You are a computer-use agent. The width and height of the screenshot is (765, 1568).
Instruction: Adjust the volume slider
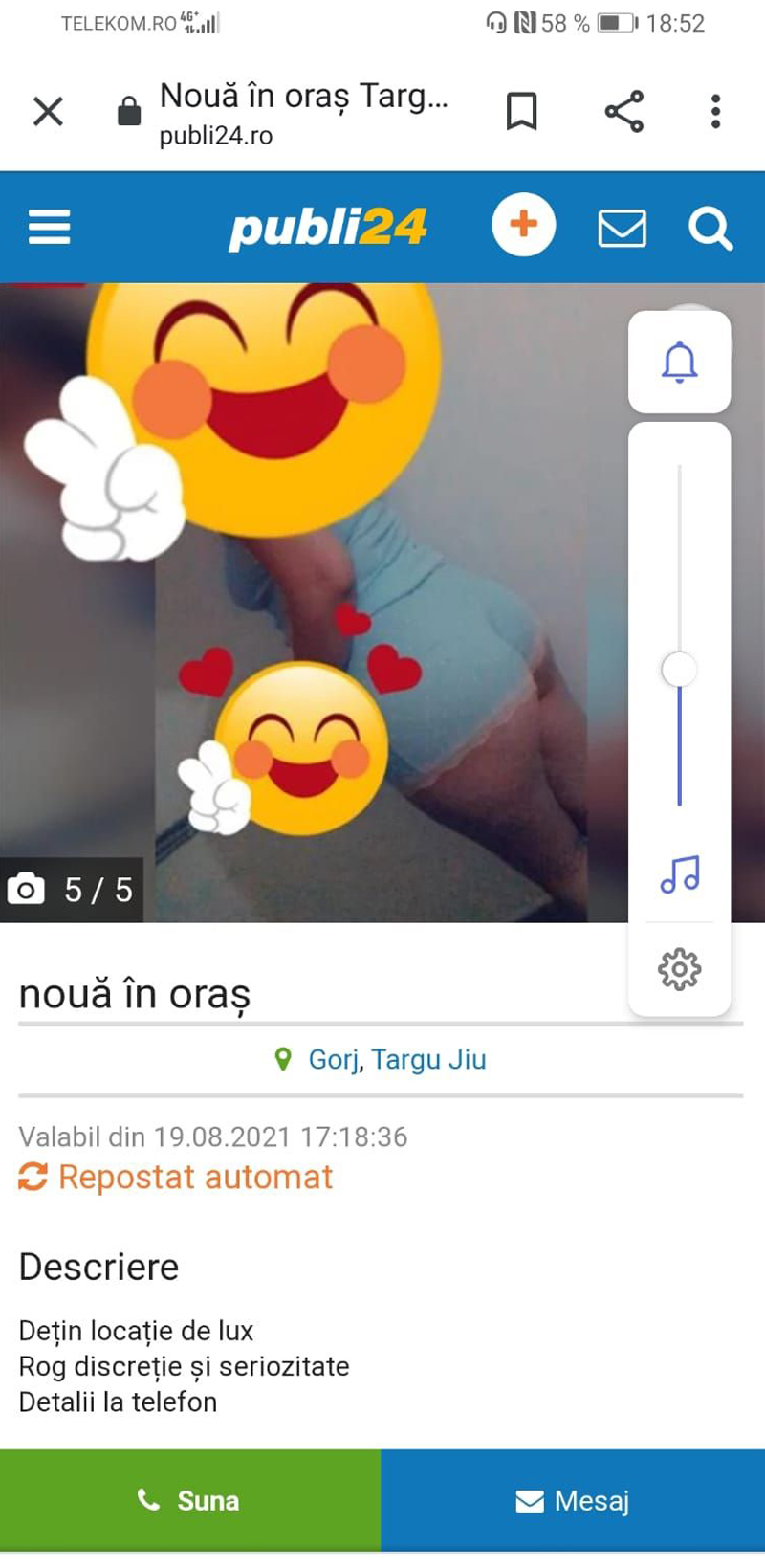pyautogui.click(x=679, y=670)
